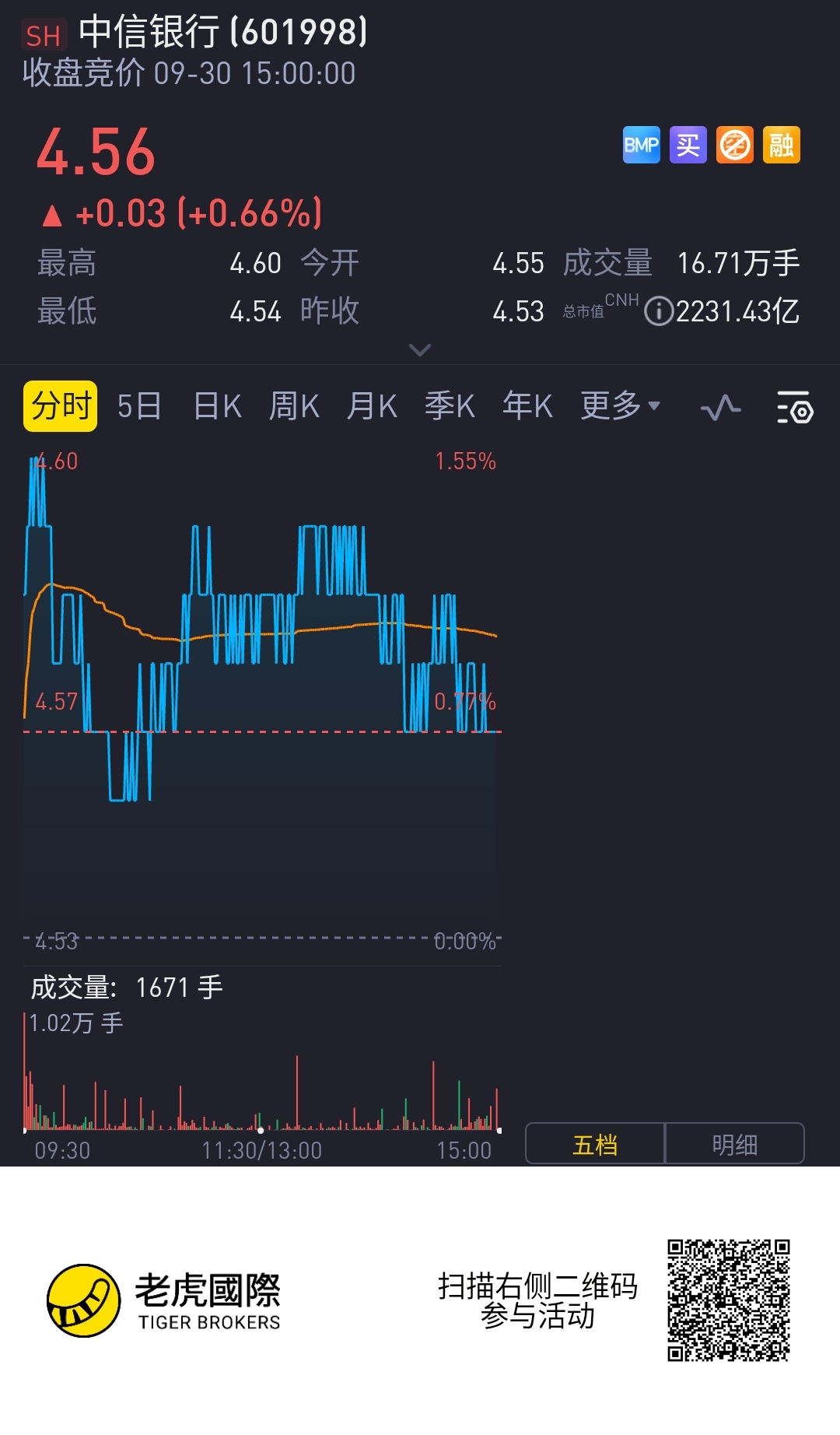This screenshot has width=840, height=1435.
Task: Tap the 融 margin badge
Action: [782, 145]
